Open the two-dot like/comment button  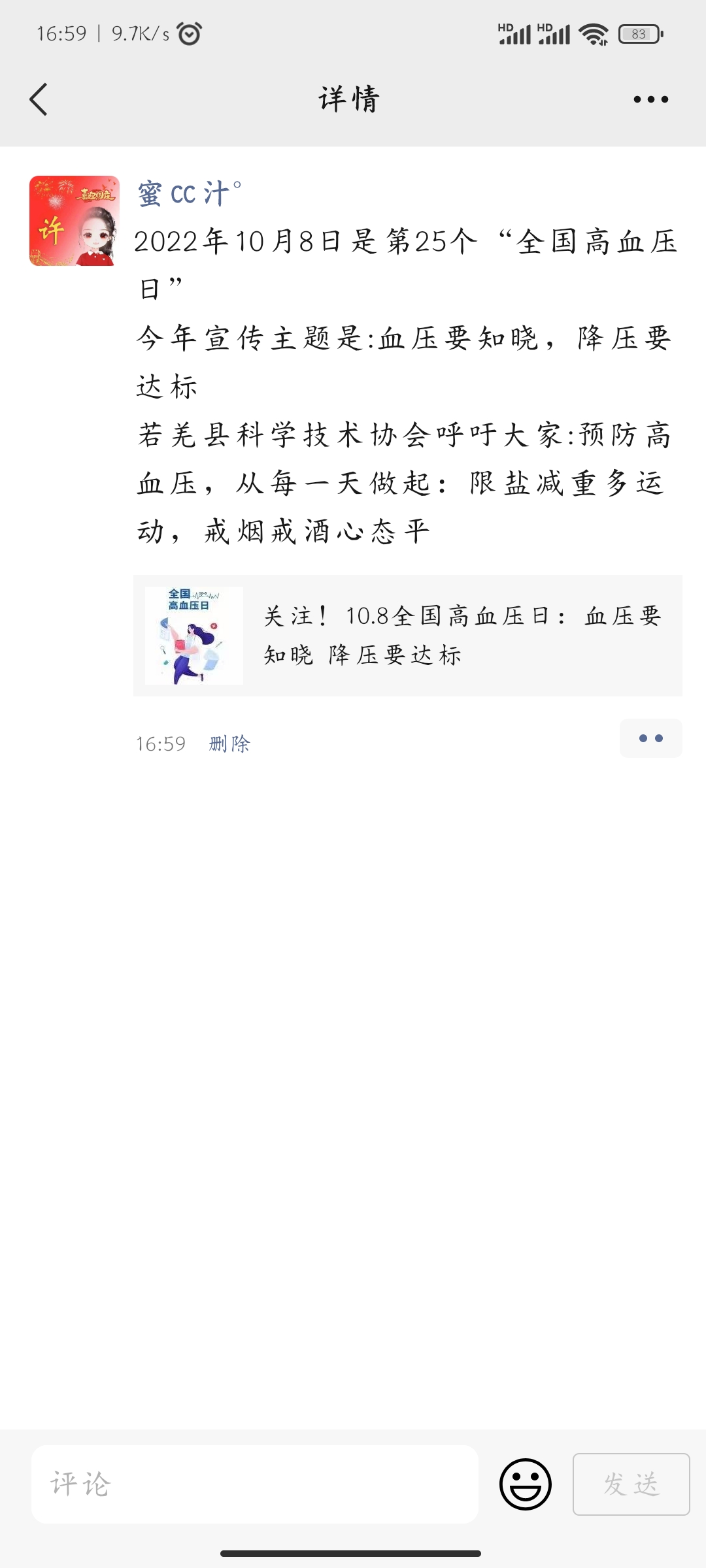(x=650, y=738)
